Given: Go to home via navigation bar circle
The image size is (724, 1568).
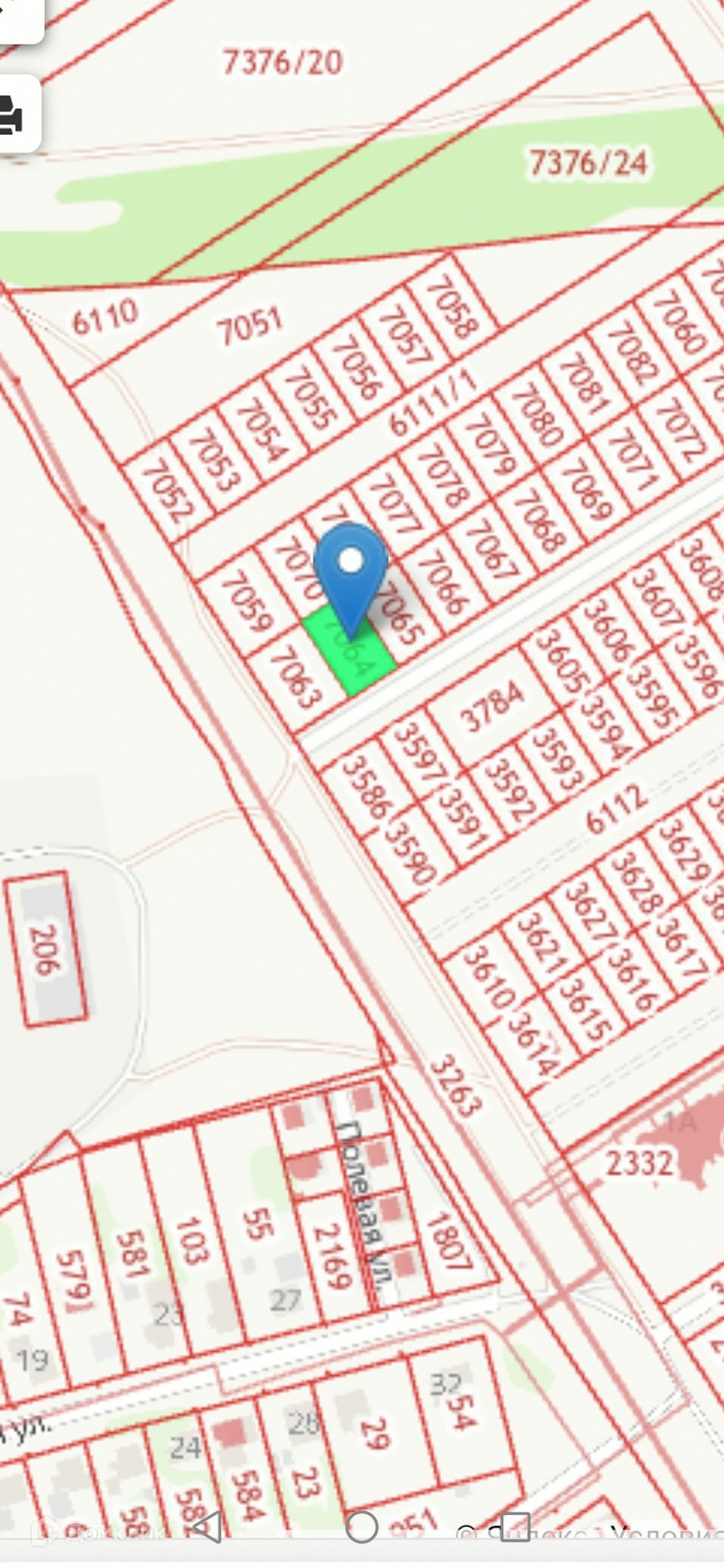Looking at the screenshot, I should [x=362, y=1526].
